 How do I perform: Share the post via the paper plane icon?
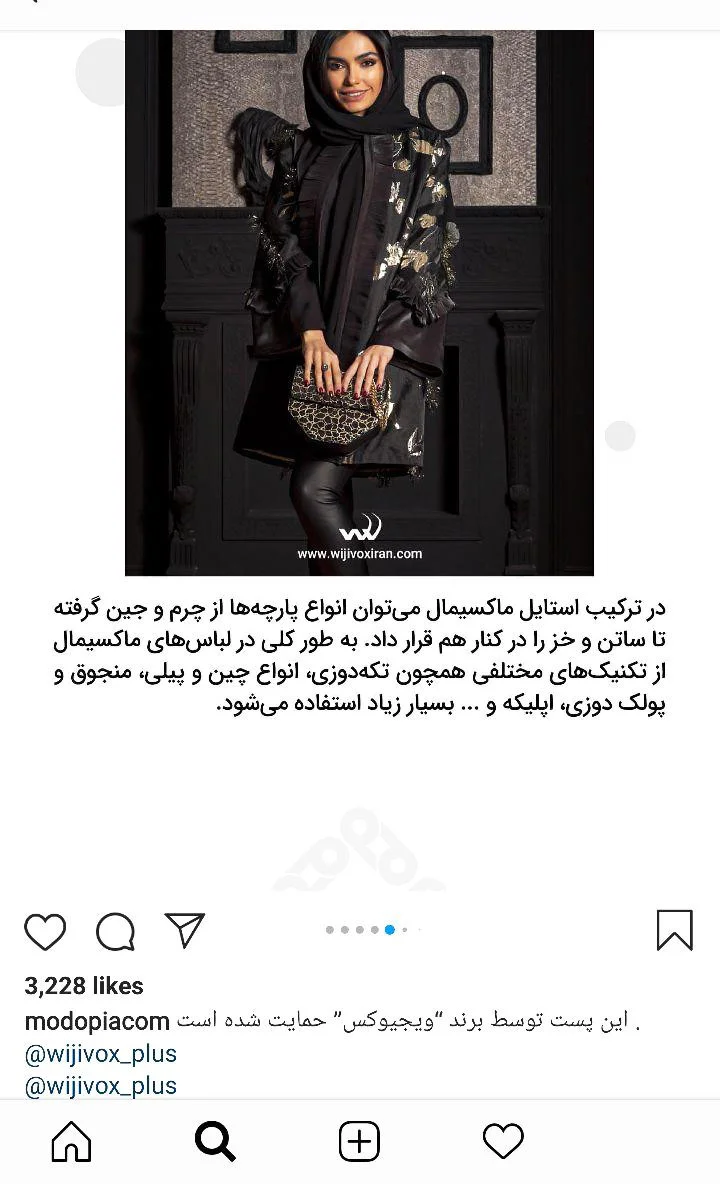(186, 930)
